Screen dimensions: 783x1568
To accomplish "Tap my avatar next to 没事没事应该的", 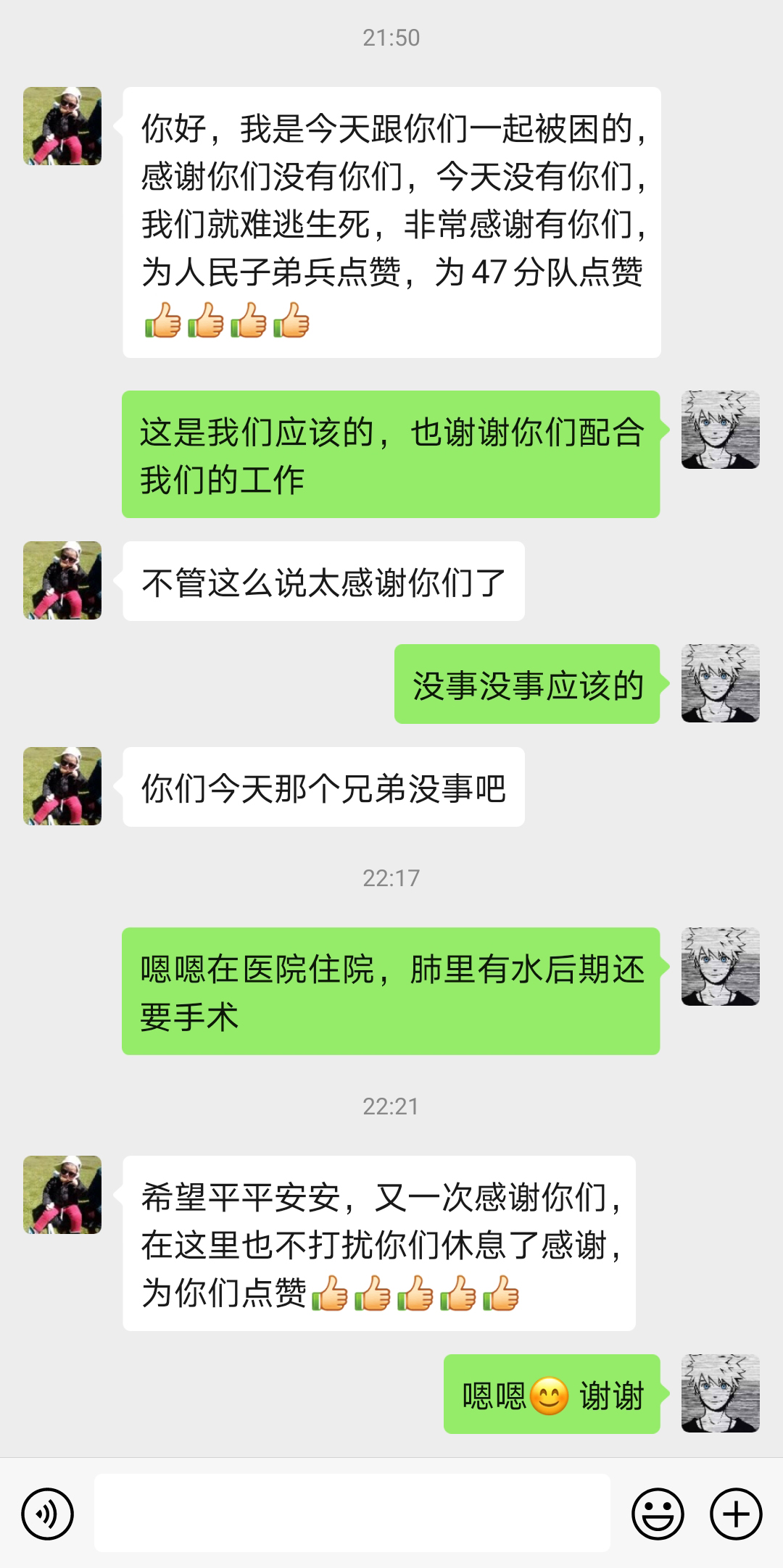I will click(720, 683).
